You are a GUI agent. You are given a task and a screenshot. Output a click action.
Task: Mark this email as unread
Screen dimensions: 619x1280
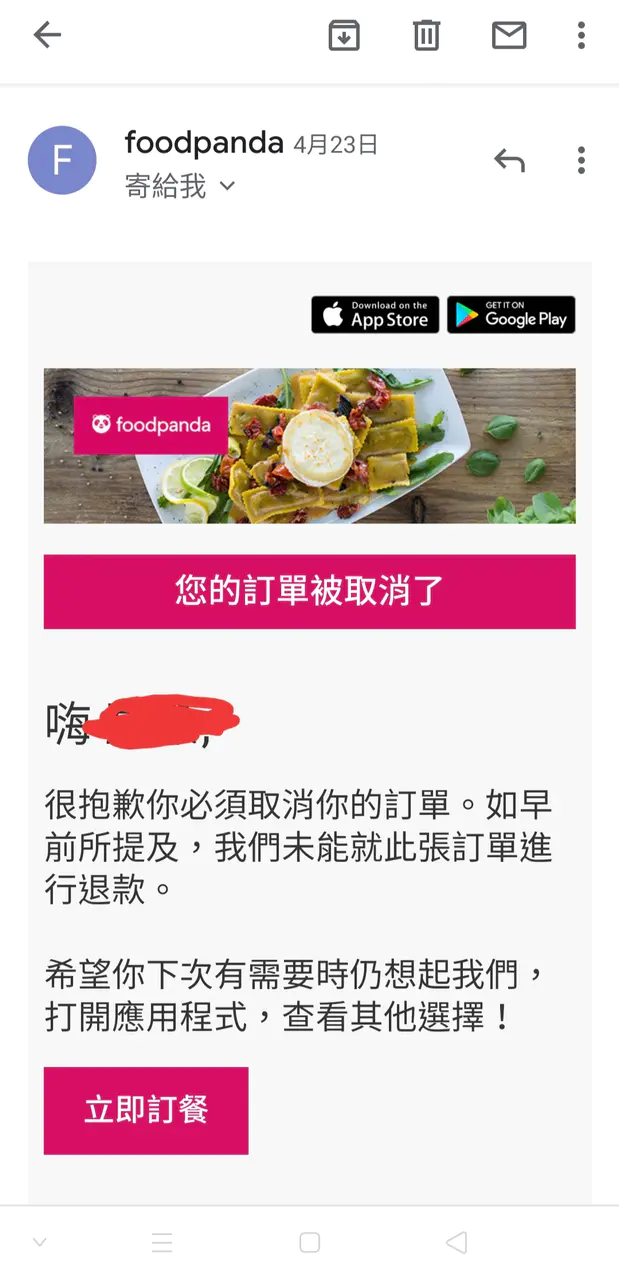click(509, 36)
